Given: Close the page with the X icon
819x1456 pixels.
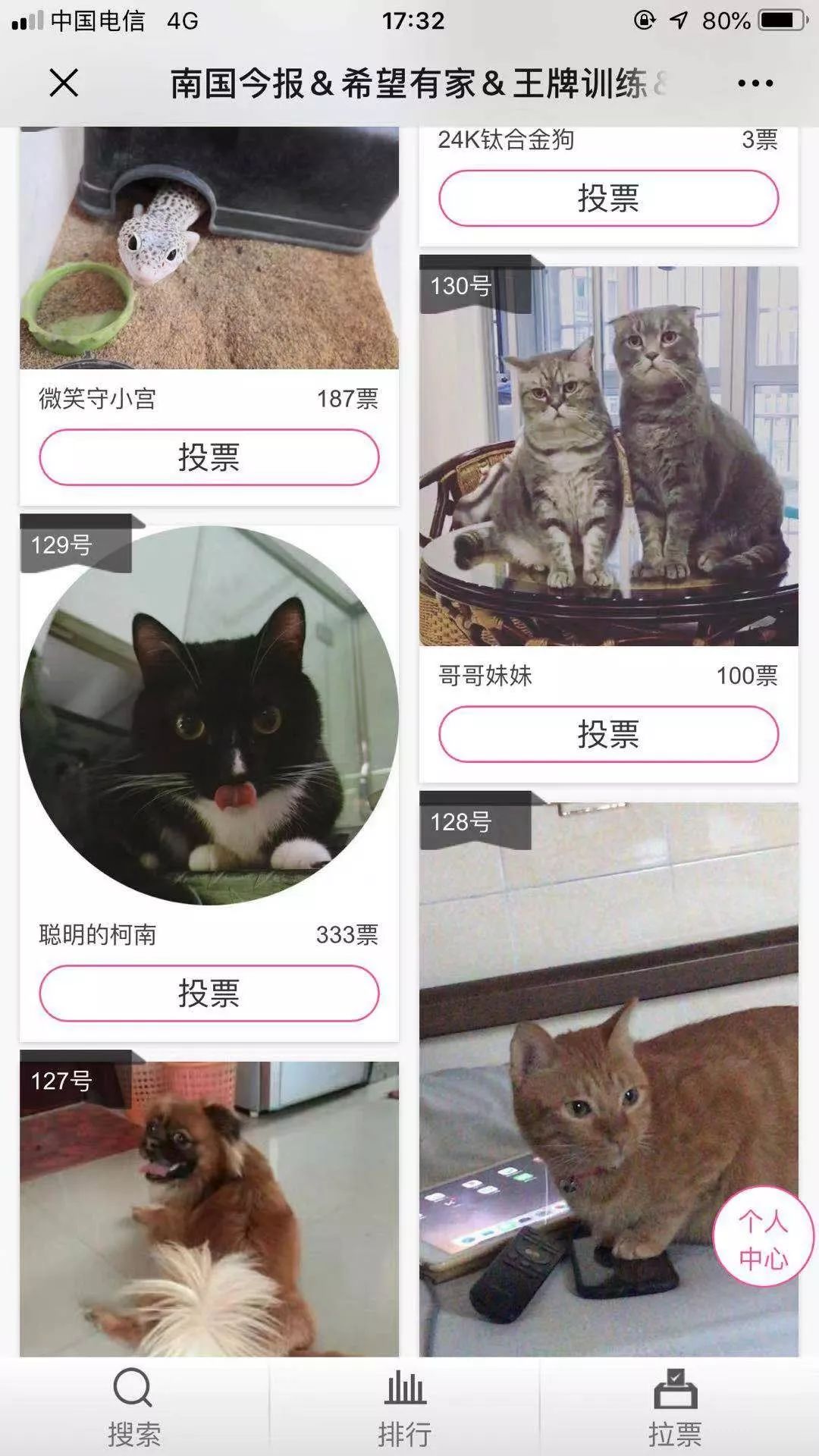Looking at the screenshot, I should pos(64,82).
